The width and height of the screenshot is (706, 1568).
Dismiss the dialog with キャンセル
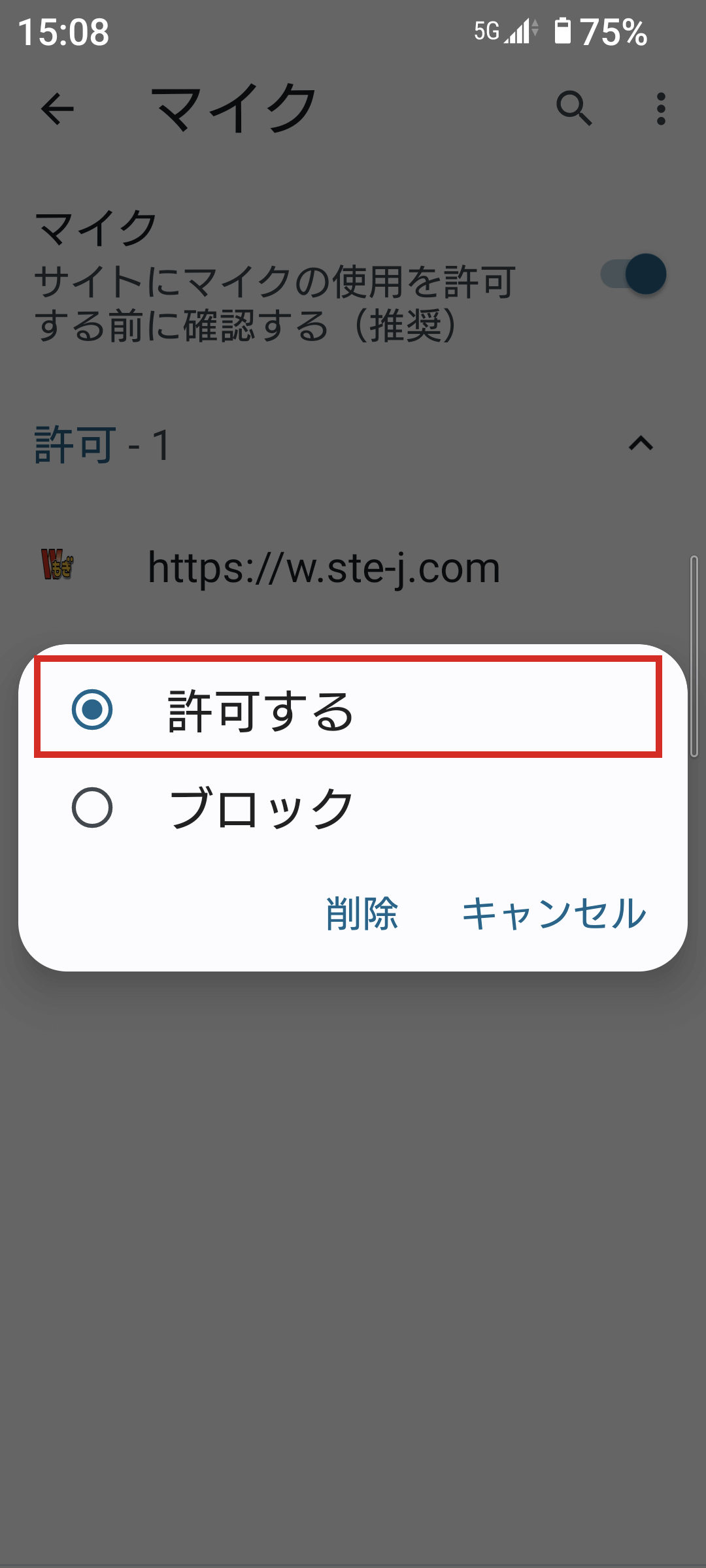tap(554, 913)
